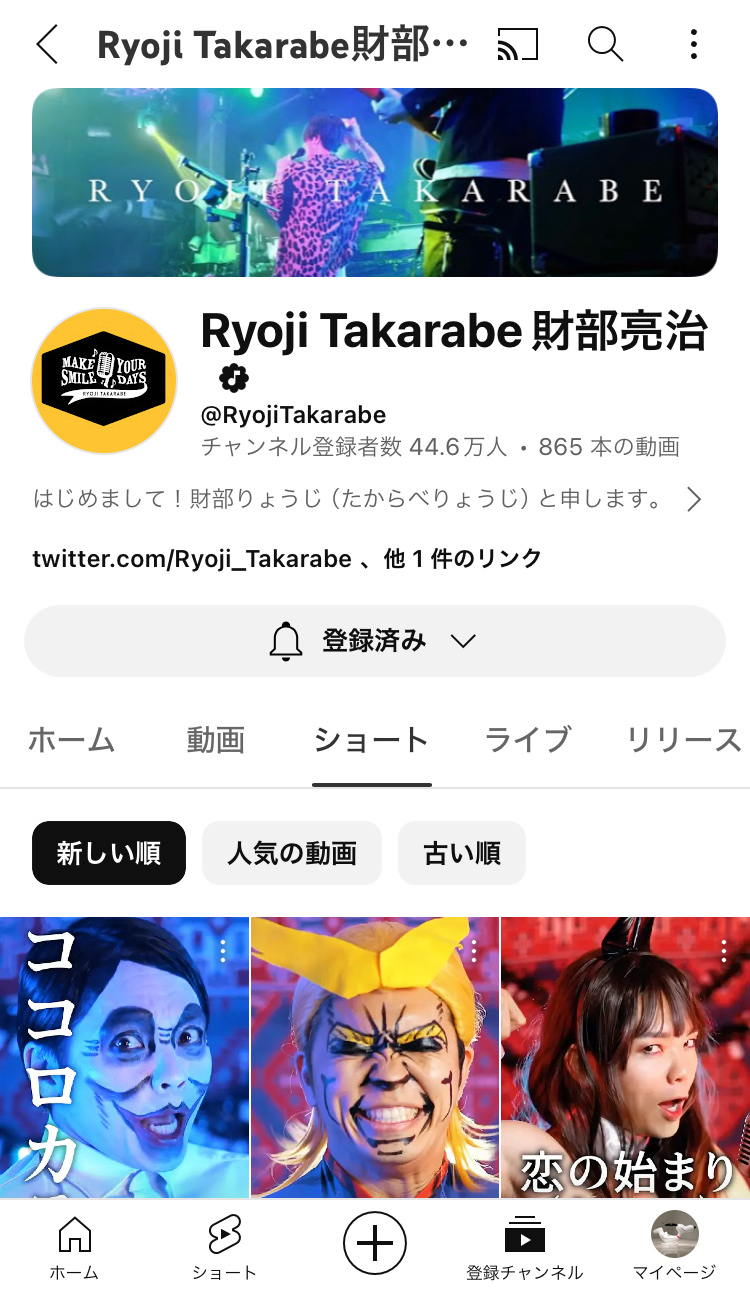This screenshot has height=1294, width=750.
Task: Open the three-dot overflow menu
Action: (693, 44)
